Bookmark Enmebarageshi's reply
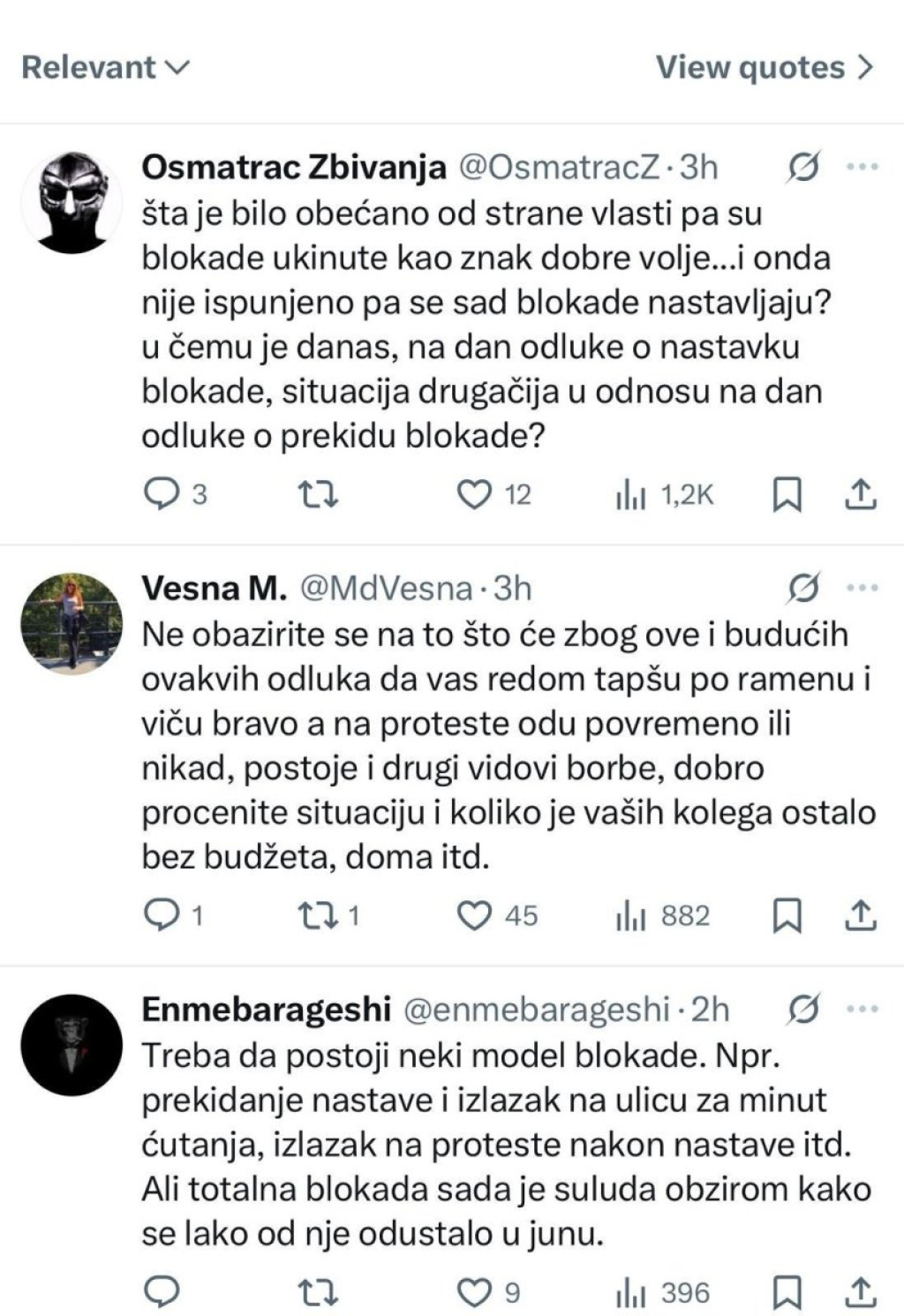 (x=787, y=1293)
